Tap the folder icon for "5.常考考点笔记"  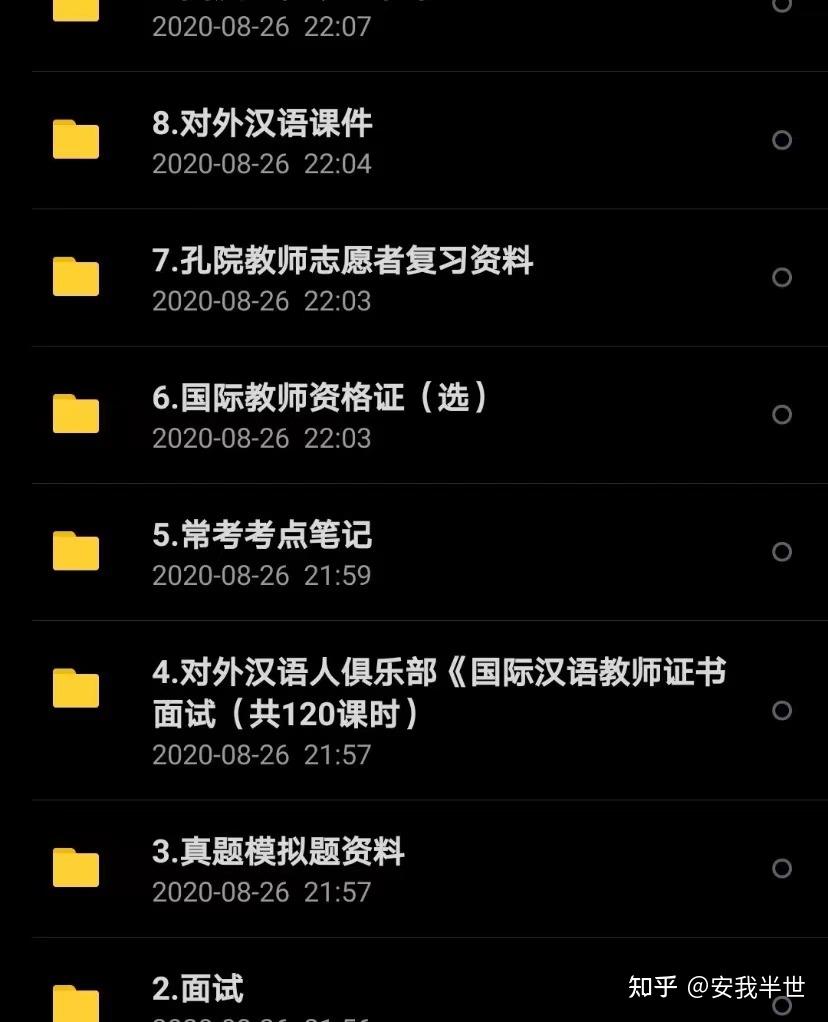75,551
